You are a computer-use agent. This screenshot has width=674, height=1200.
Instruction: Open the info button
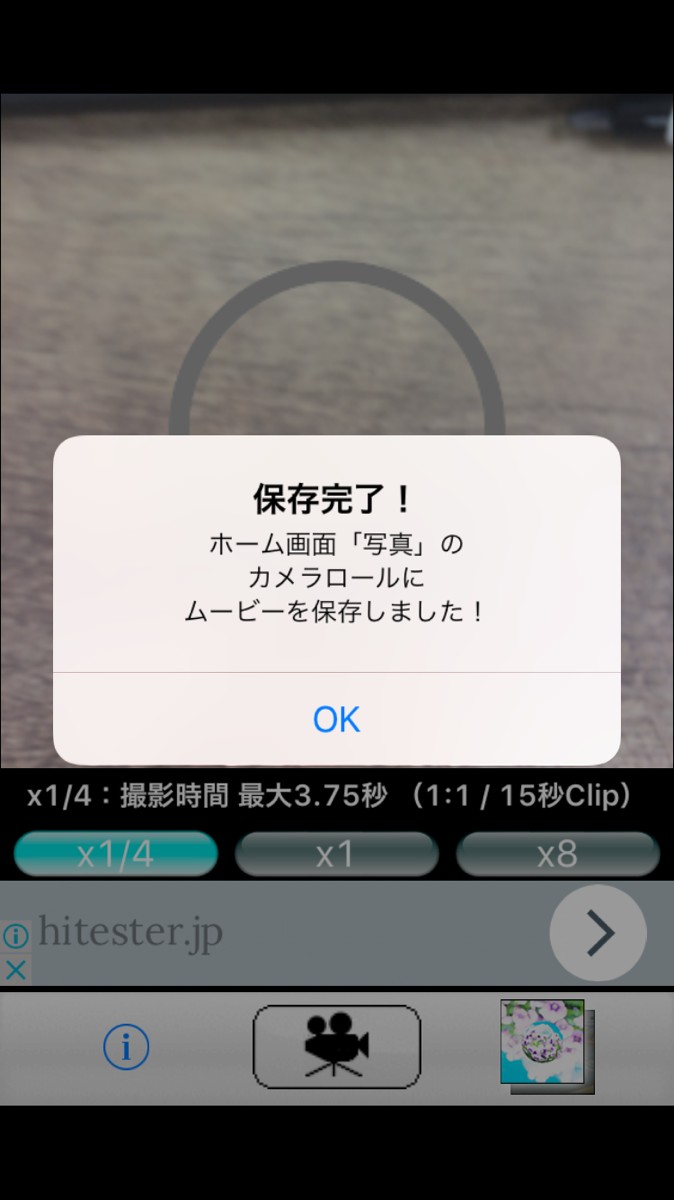click(x=126, y=1047)
